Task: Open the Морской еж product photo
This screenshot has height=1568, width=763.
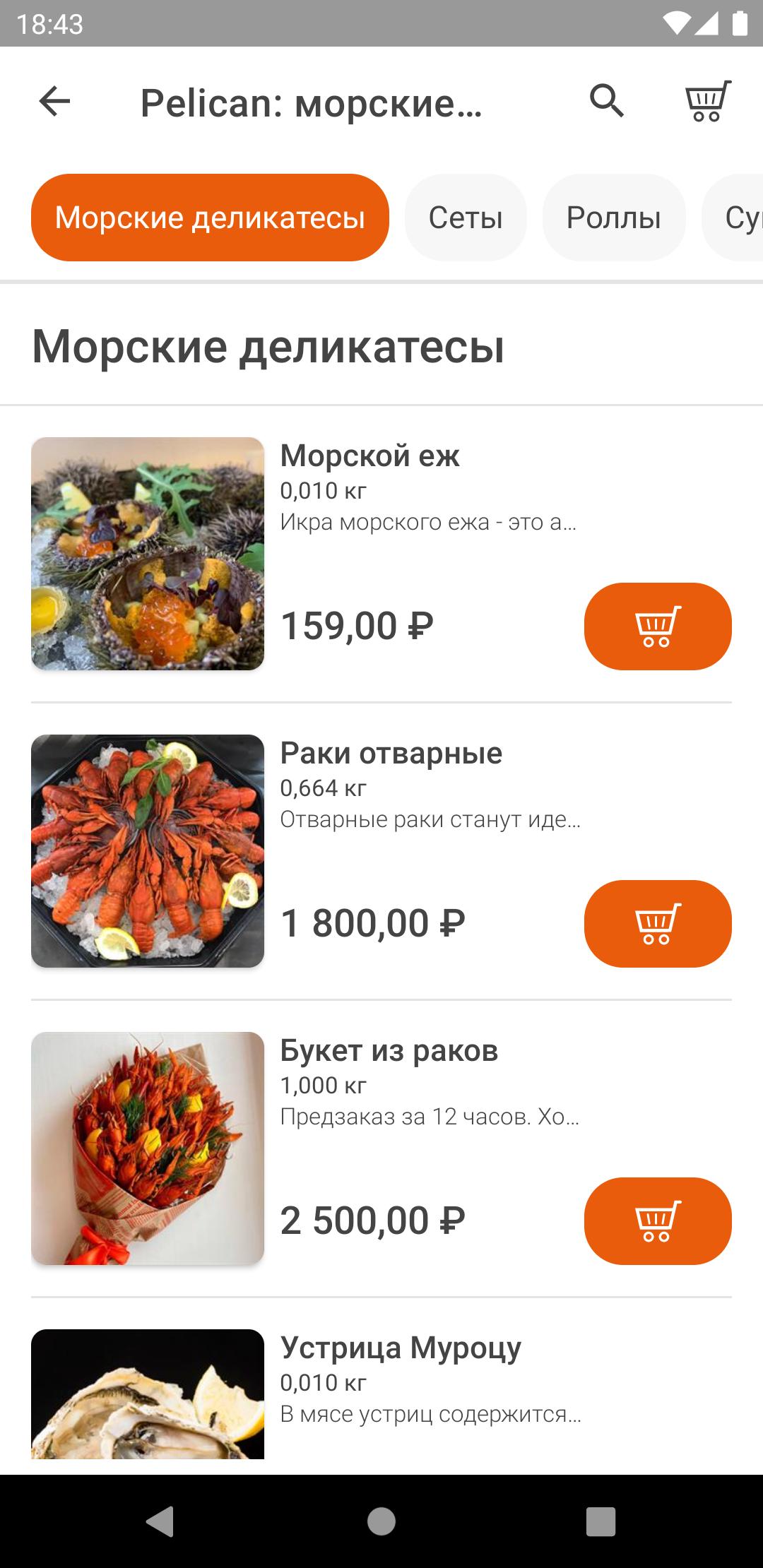Action: tap(148, 554)
